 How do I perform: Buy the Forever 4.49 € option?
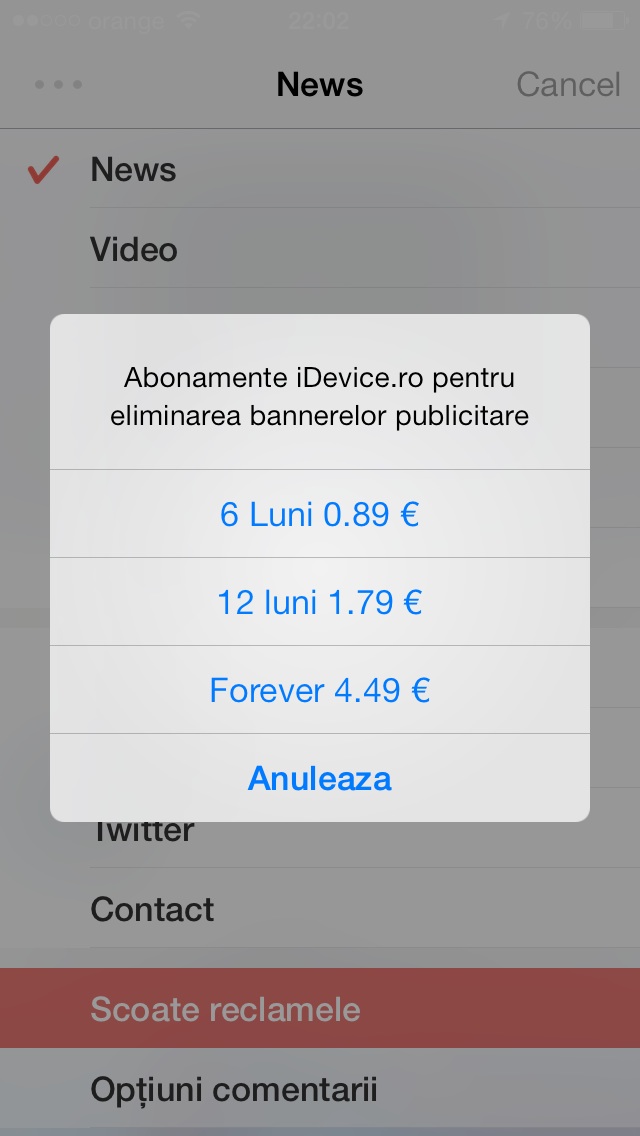point(320,690)
